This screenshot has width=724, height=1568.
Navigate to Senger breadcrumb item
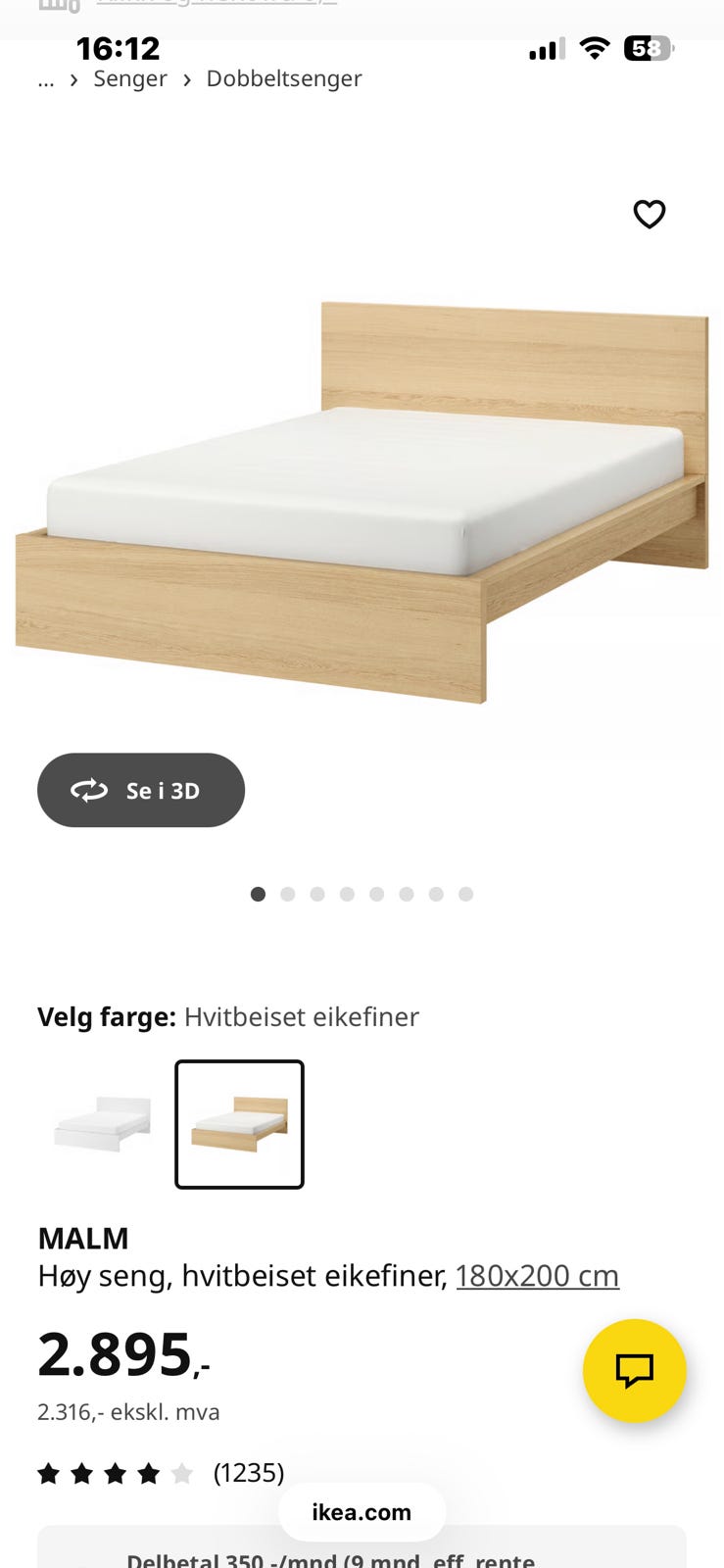point(130,78)
